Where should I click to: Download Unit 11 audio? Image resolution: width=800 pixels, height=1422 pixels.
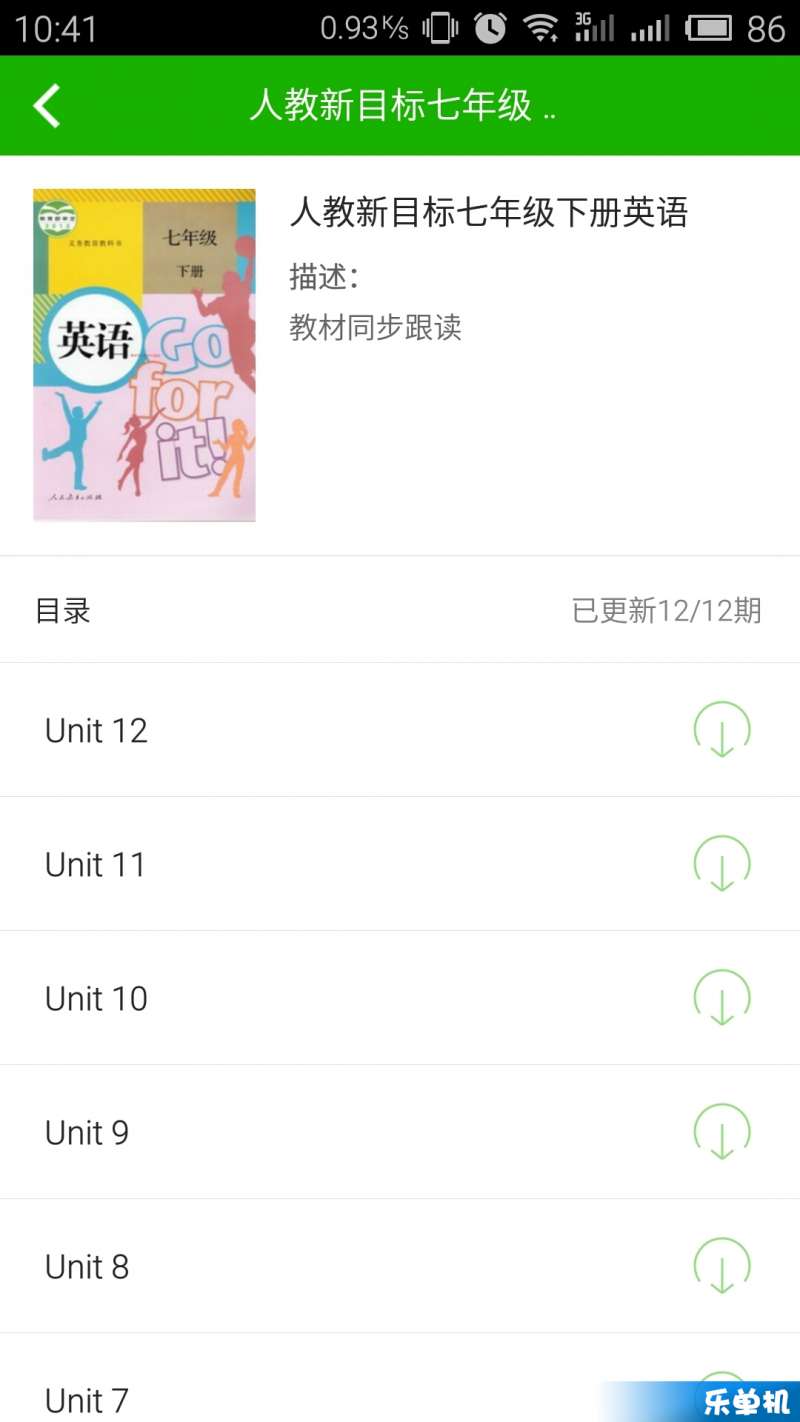(722, 864)
